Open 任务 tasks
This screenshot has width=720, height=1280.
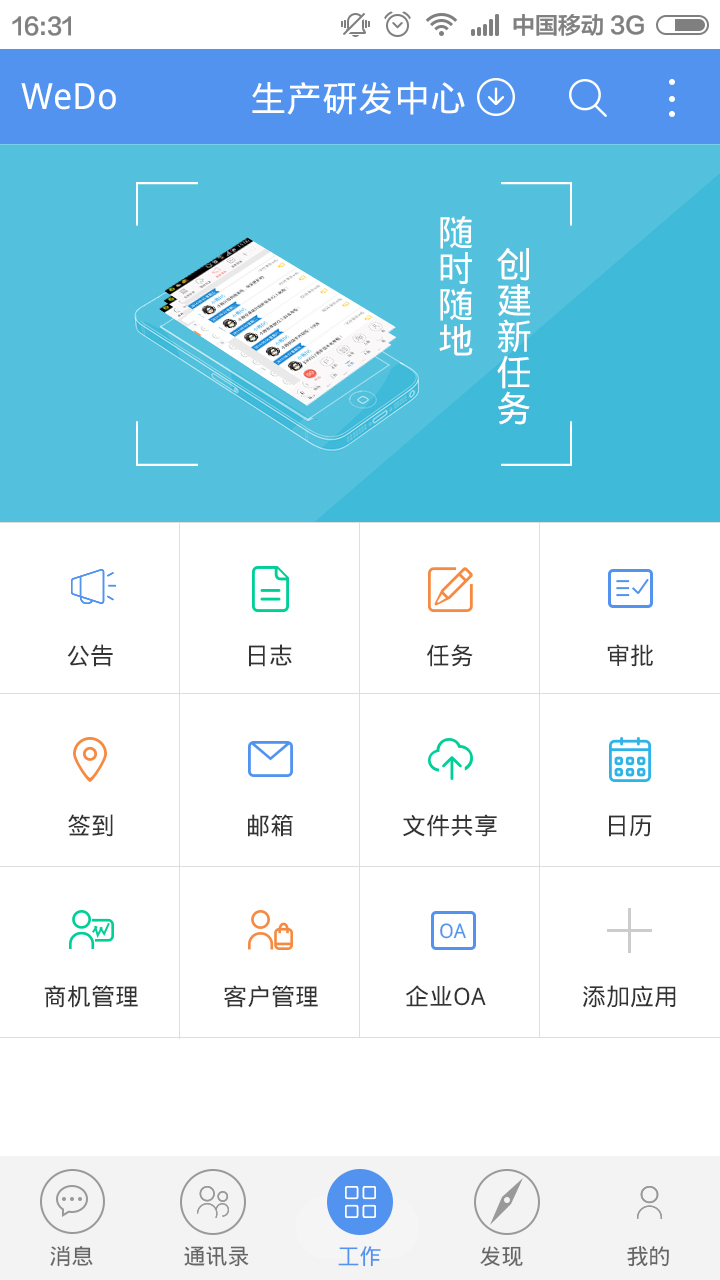(450, 608)
